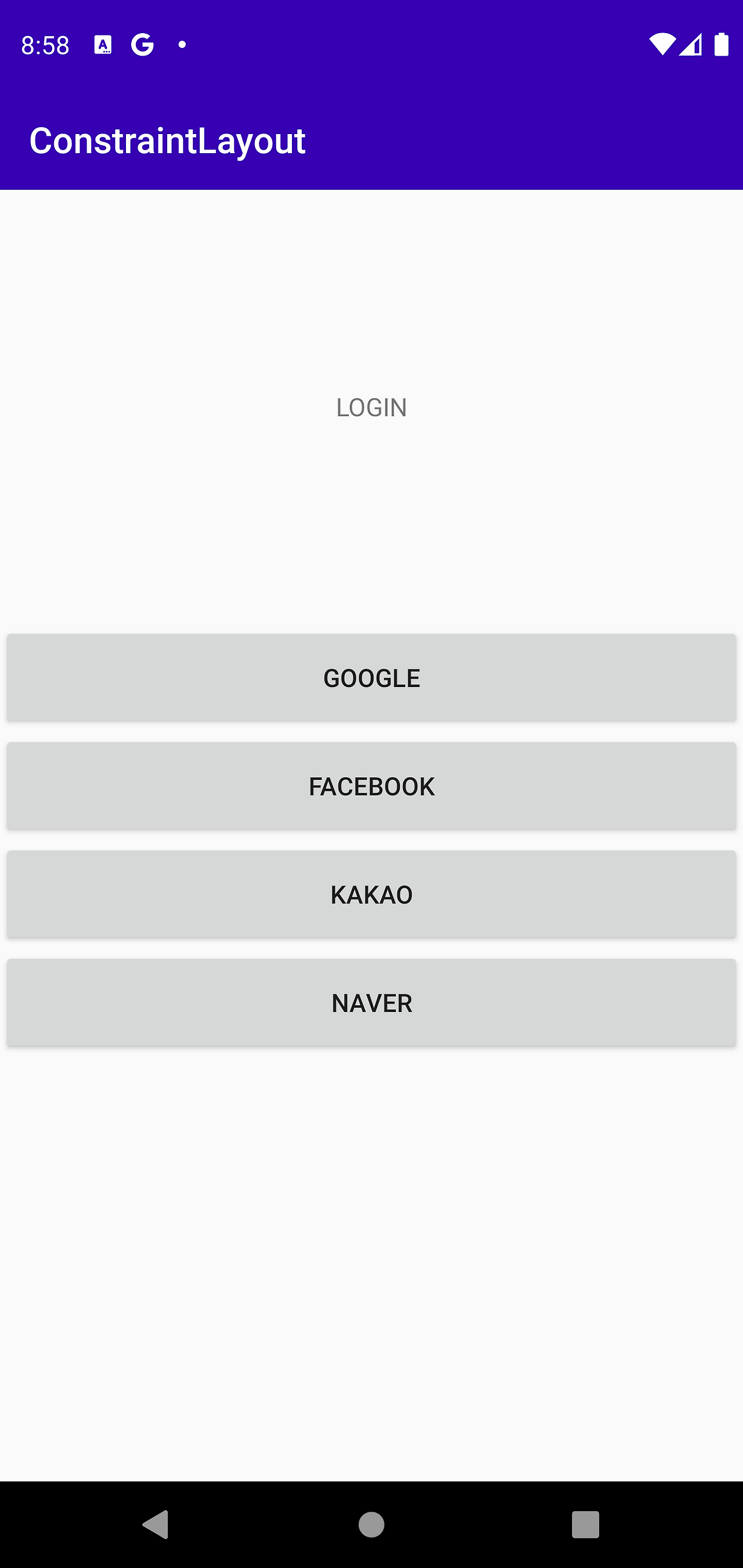Tap the Wi-Fi status icon
The height and width of the screenshot is (1568, 743).
(x=662, y=45)
